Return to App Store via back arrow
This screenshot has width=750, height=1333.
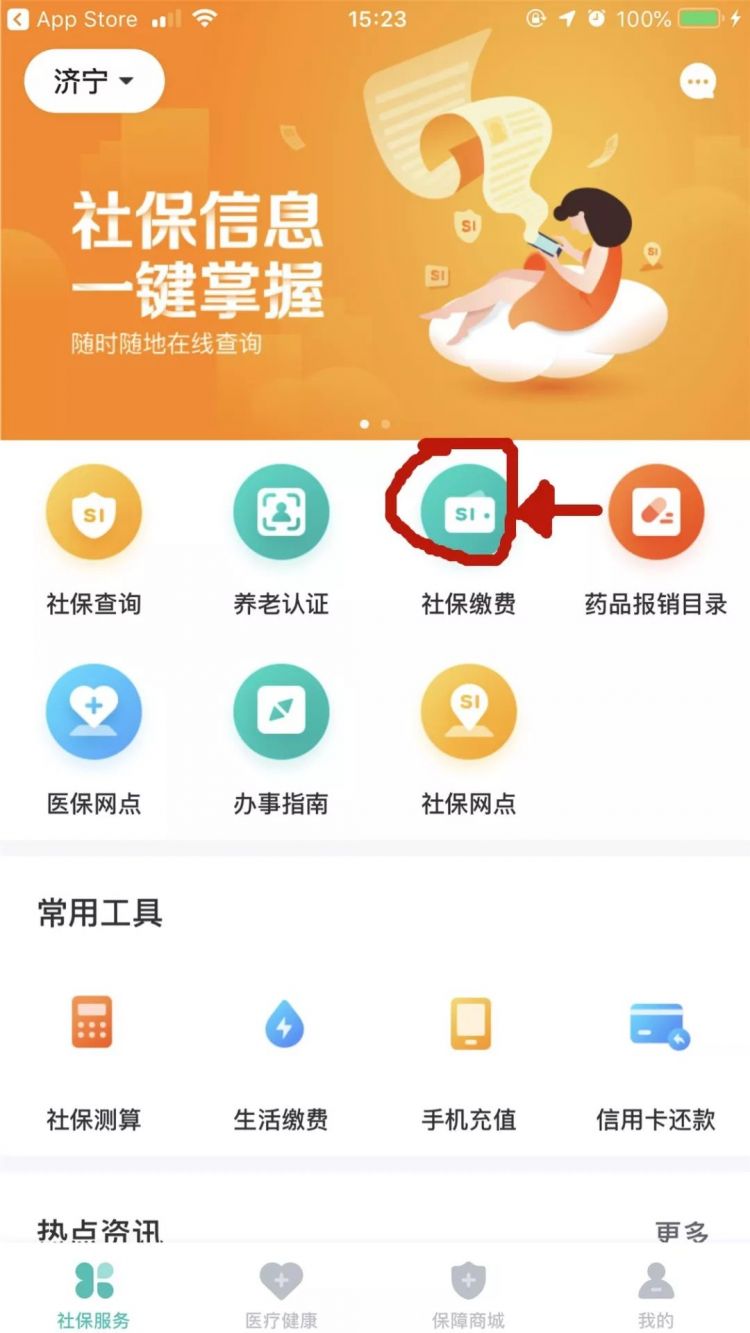click(x=18, y=19)
